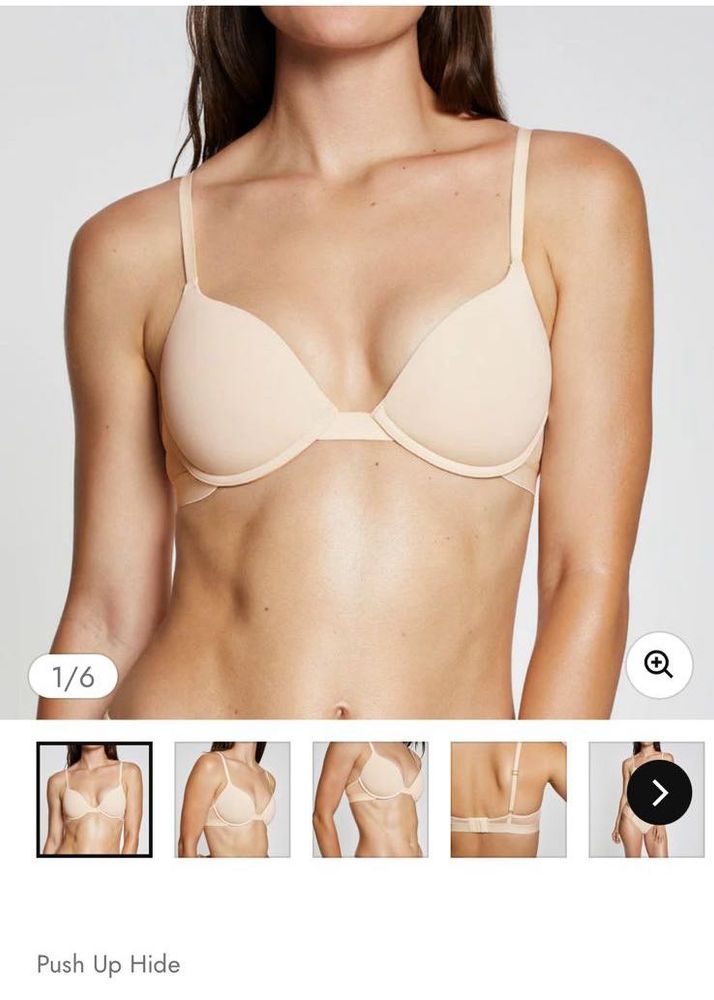View the second angled-view thumbnail
This screenshot has width=714, height=1000.
click(232, 799)
